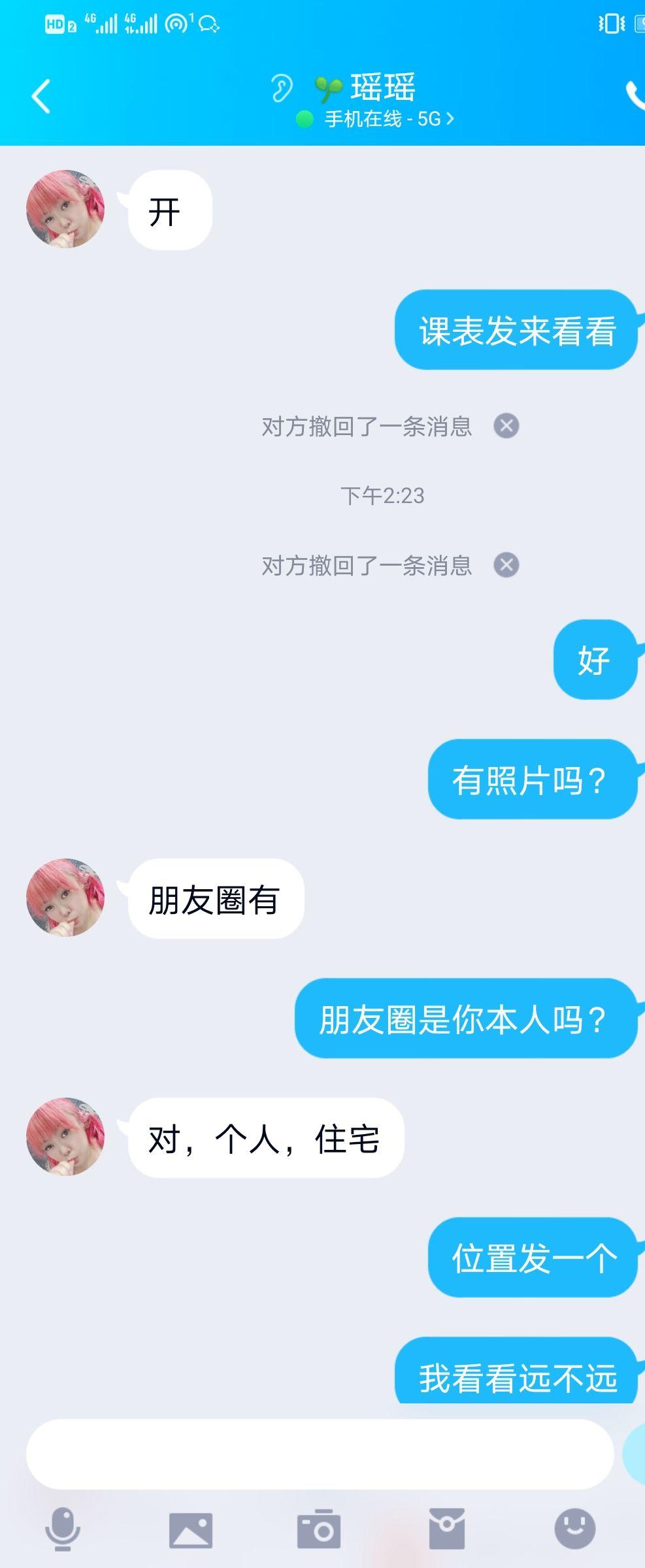The width and height of the screenshot is (645, 1568).
Task: Dismiss first 对方撤回了一条消息 notice above 下午2:23
Action: [506, 426]
